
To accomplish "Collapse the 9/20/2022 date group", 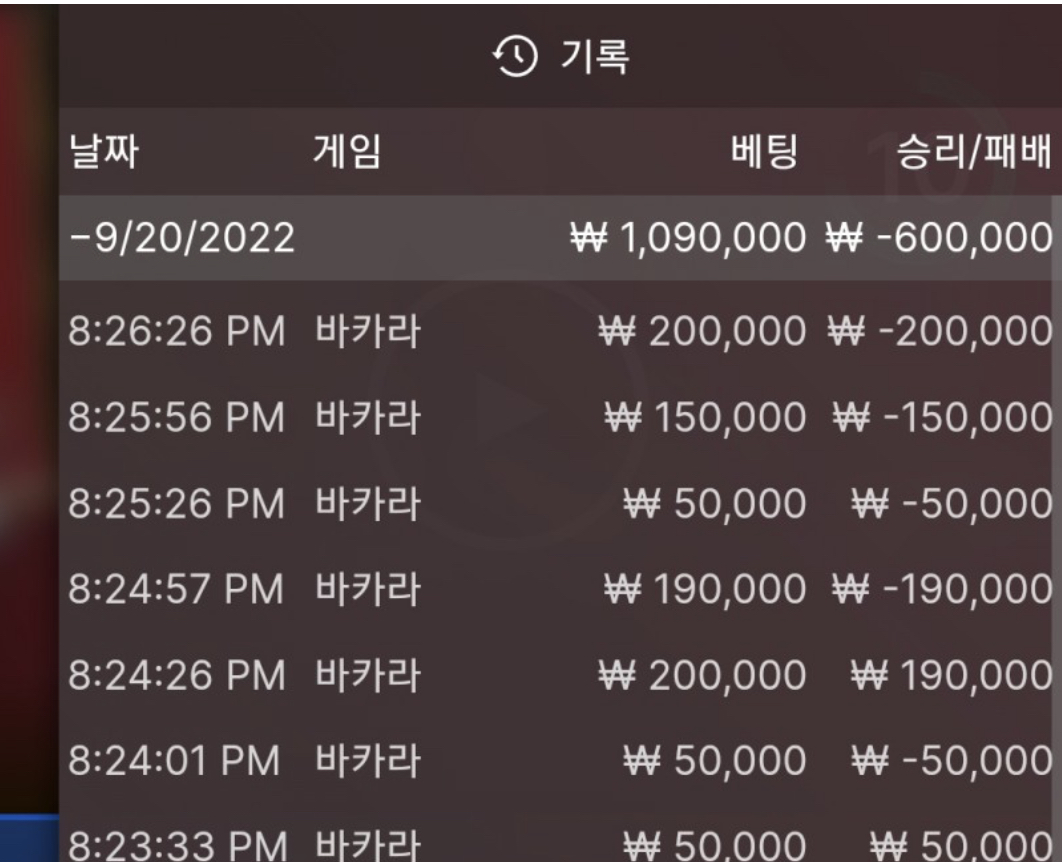I will (182, 238).
